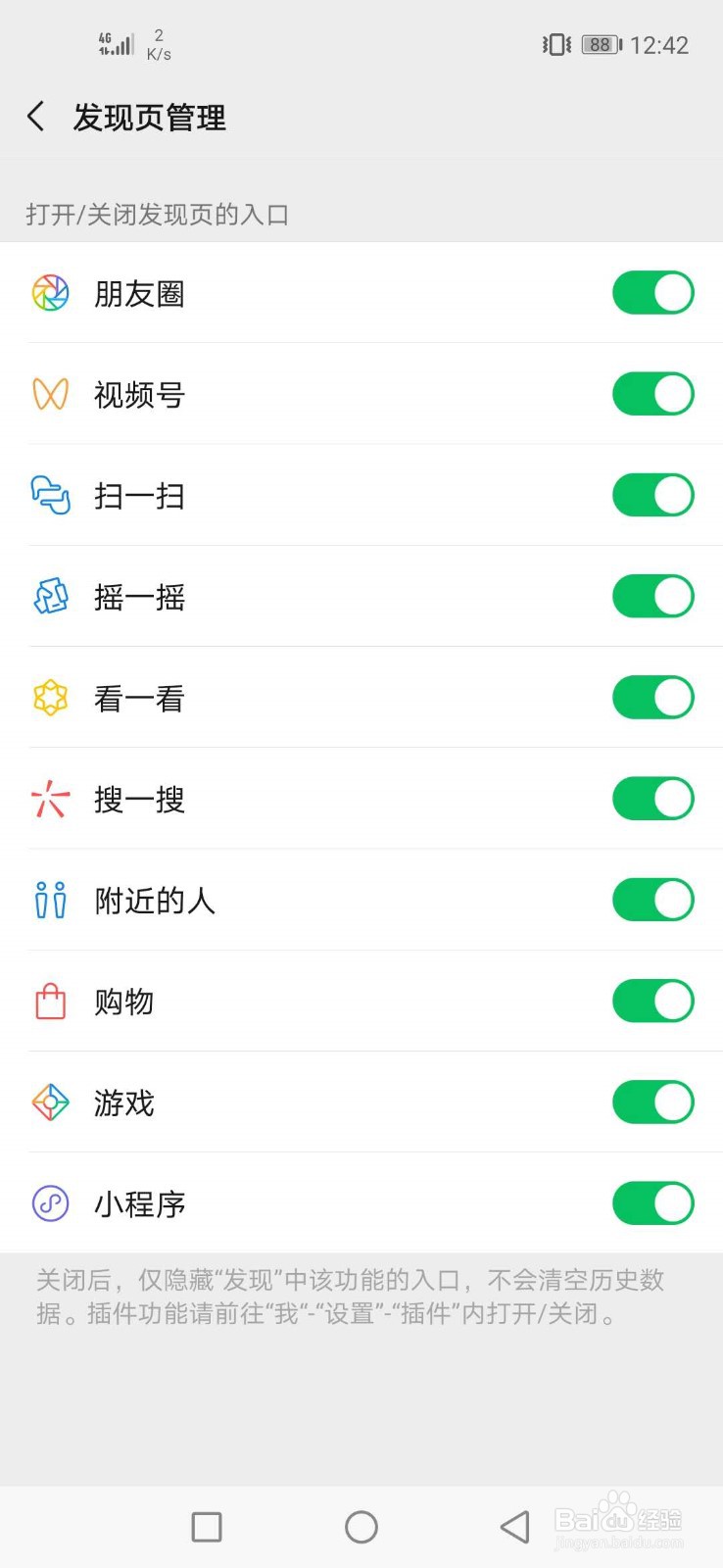The image size is (723, 1568).
Task: Turn off the 小程序 toggle
Action: [652, 1203]
